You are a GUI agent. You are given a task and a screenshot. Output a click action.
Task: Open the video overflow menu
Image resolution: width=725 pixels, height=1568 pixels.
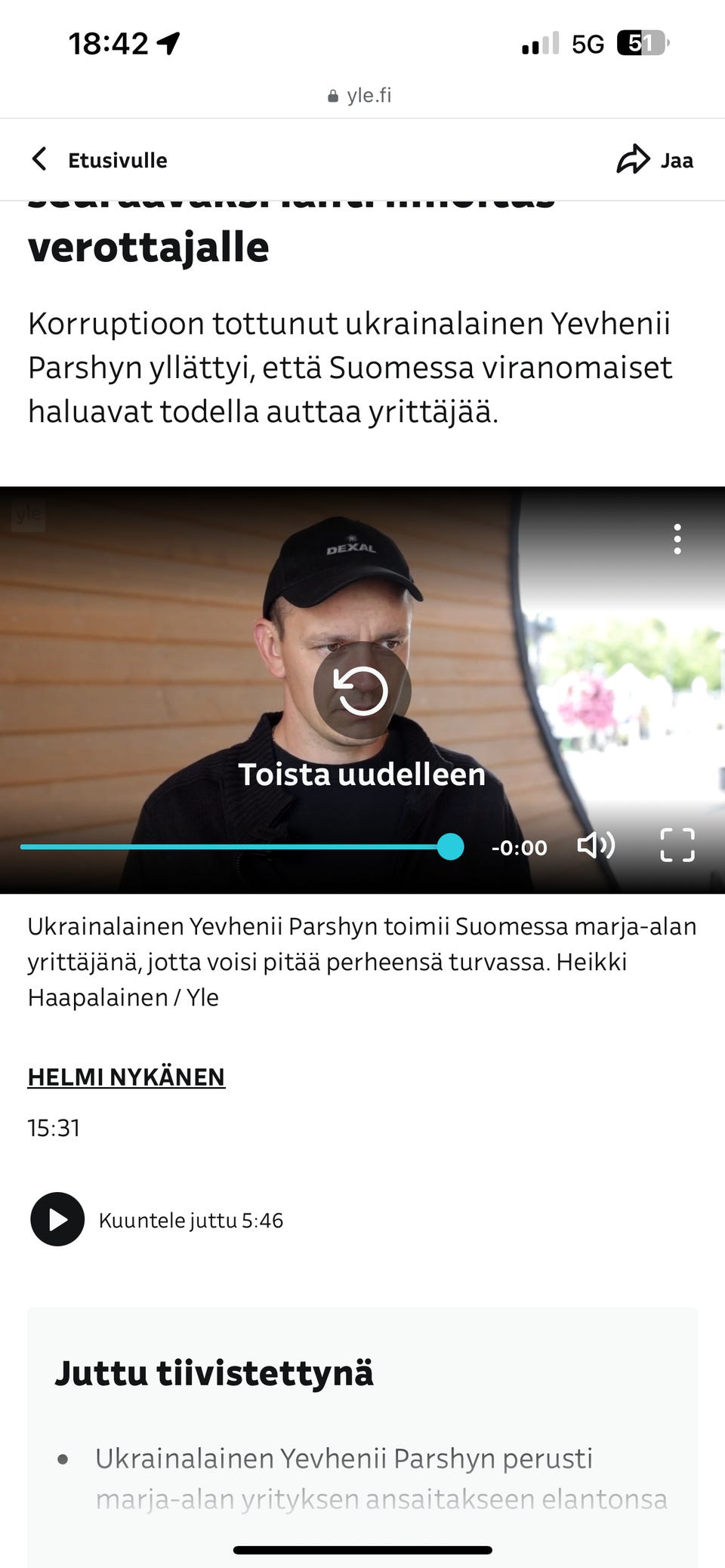677,539
